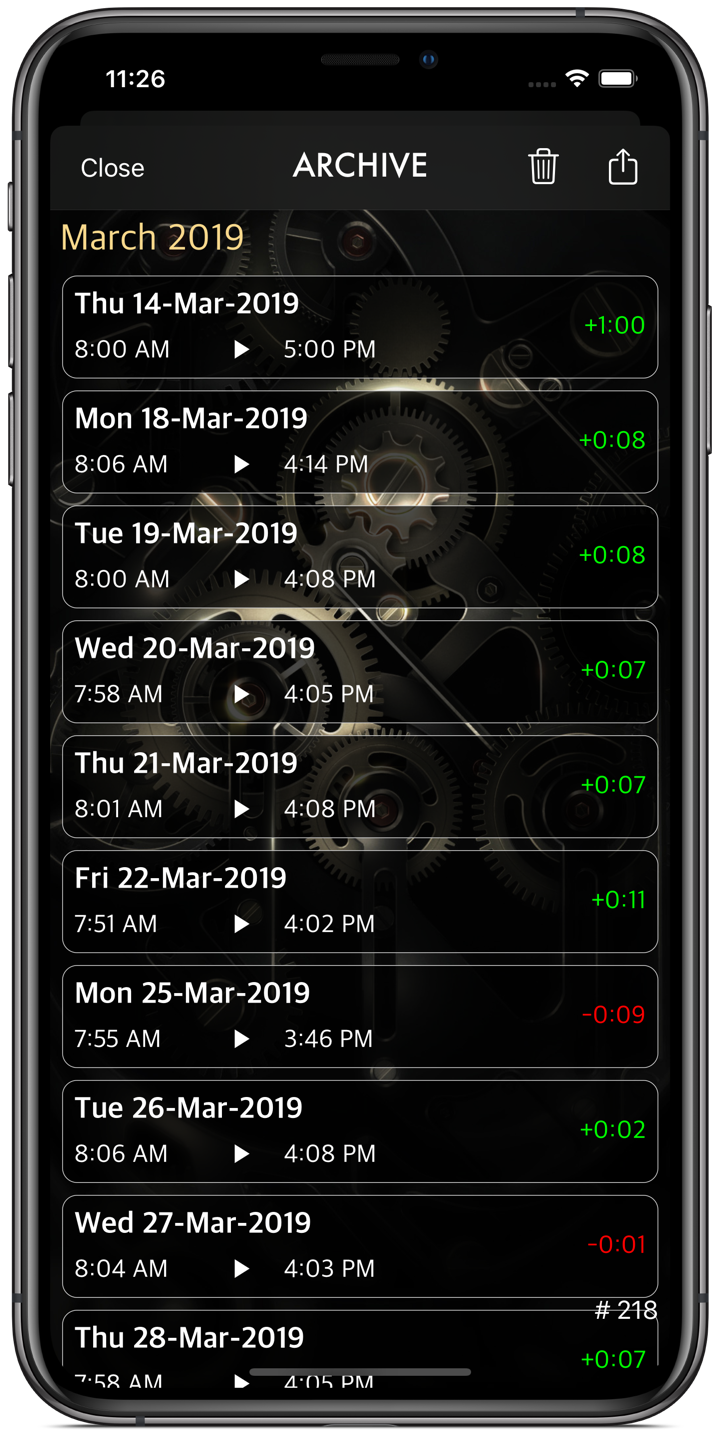721x1433 pixels.
Task: Select the Tue 19-Mar-2019 record
Action: point(360,557)
